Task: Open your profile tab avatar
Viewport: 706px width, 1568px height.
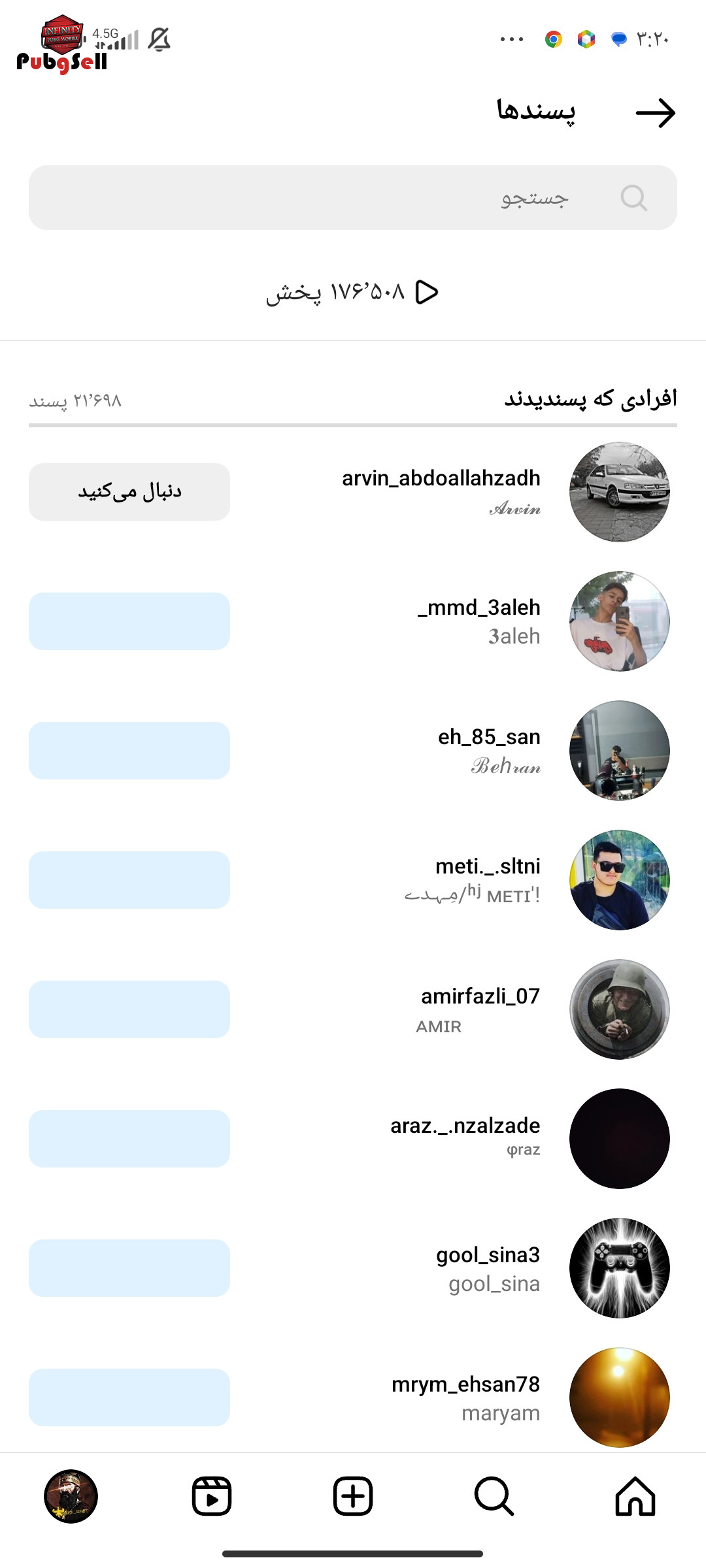Action: coord(71,1496)
